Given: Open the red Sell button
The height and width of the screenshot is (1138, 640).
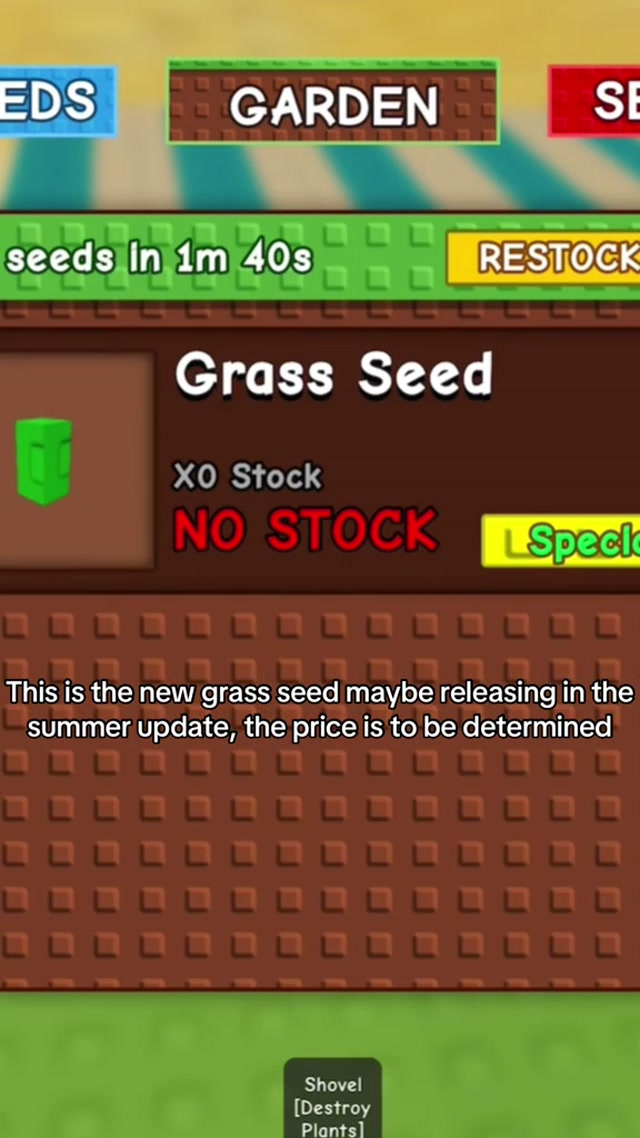Looking at the screenshot, I should click(596, 101).
